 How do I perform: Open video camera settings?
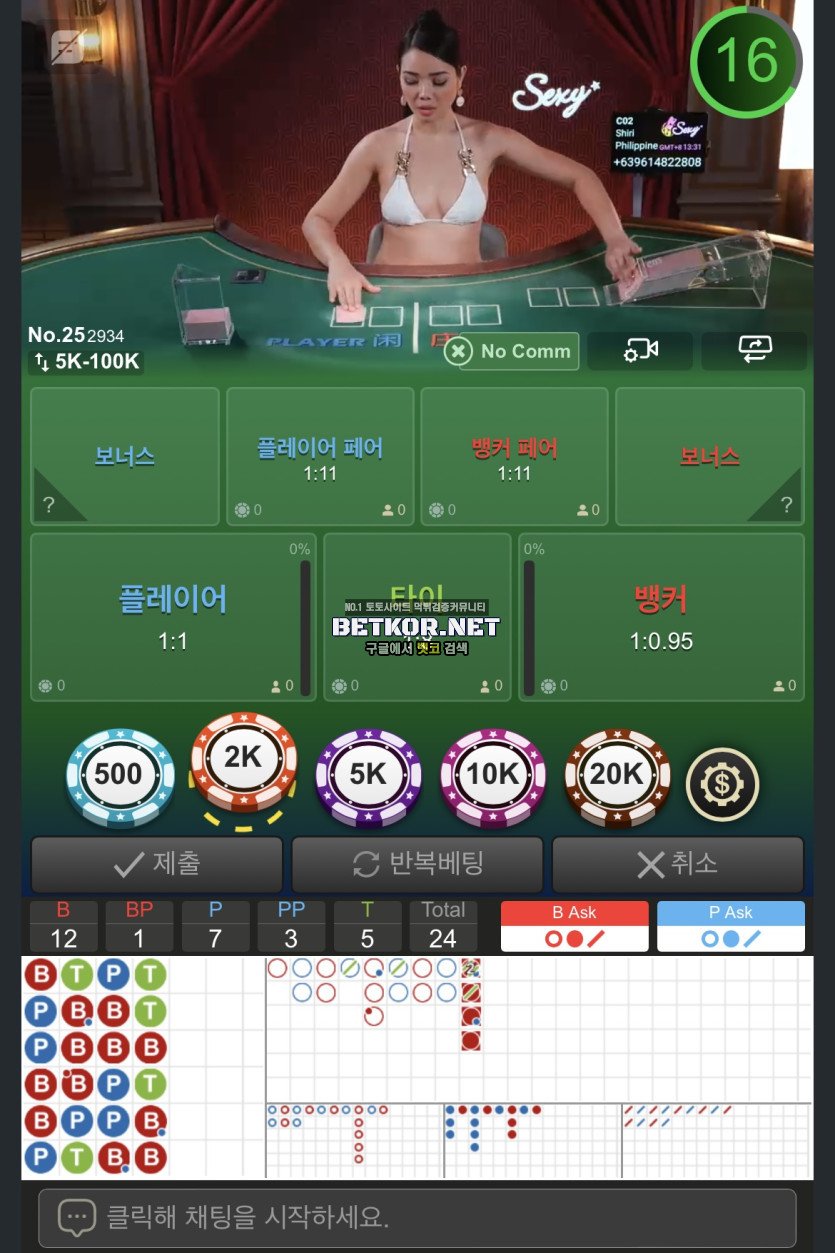click(x=640, y=351)
